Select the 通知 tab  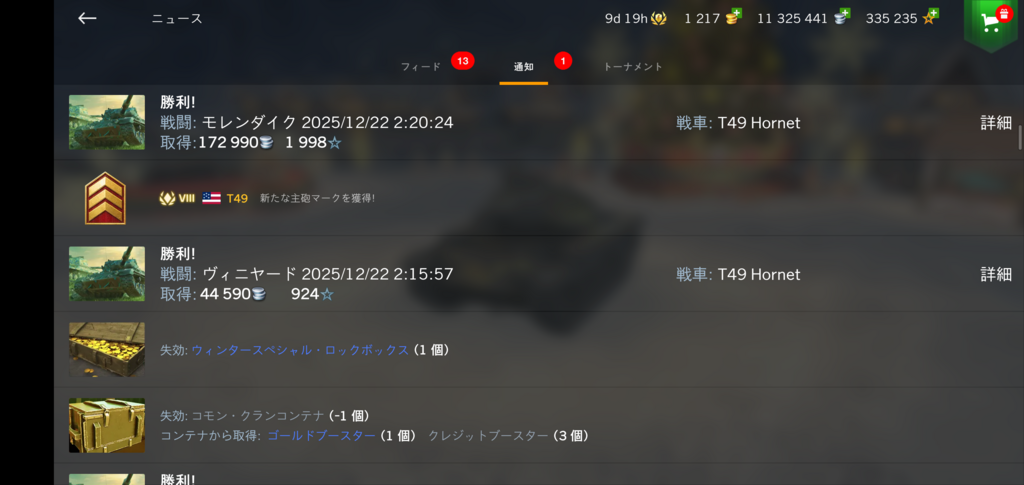pyautogui.click(x=523, y=66)
